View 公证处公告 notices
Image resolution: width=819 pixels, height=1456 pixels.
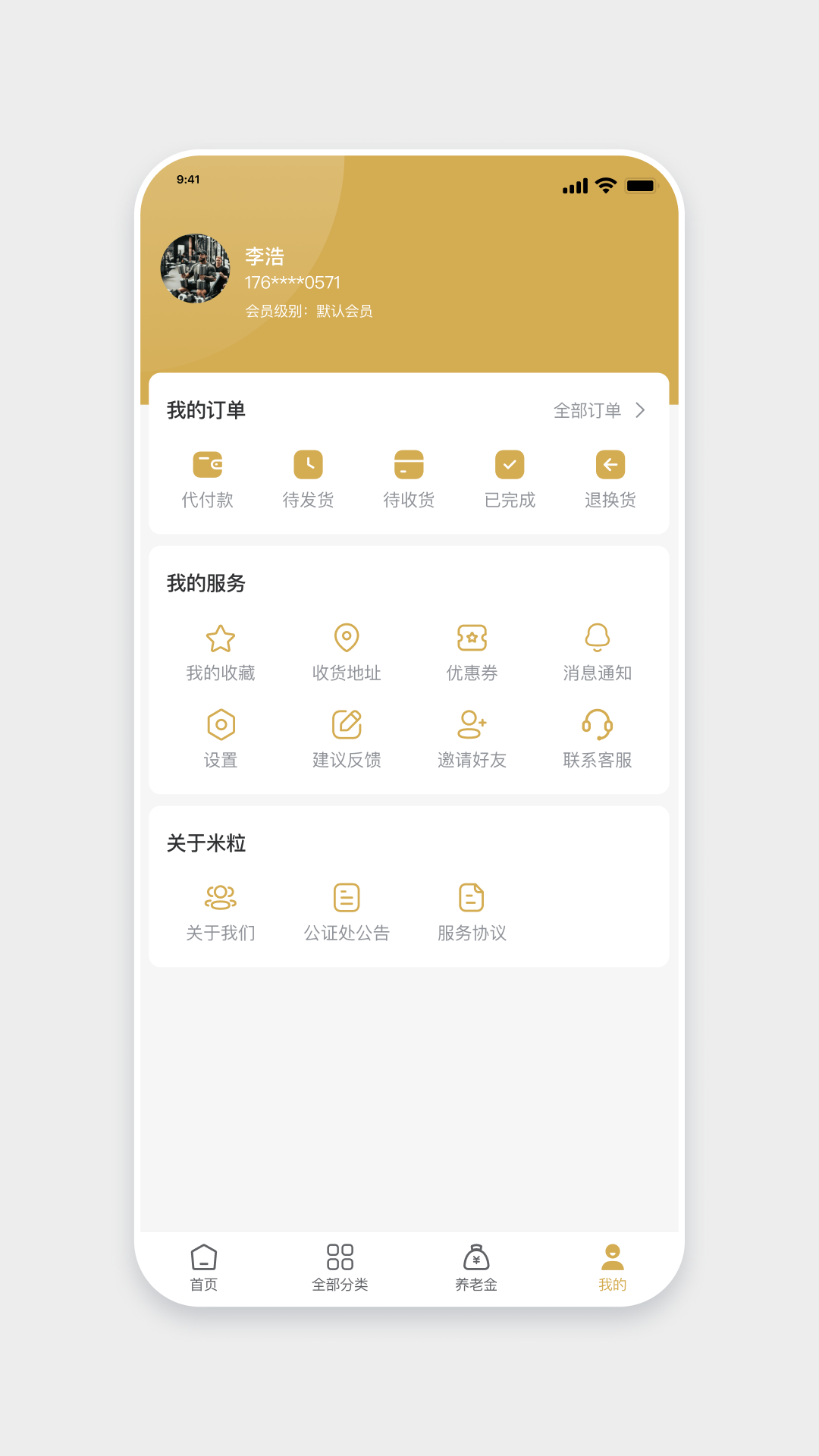347,912
